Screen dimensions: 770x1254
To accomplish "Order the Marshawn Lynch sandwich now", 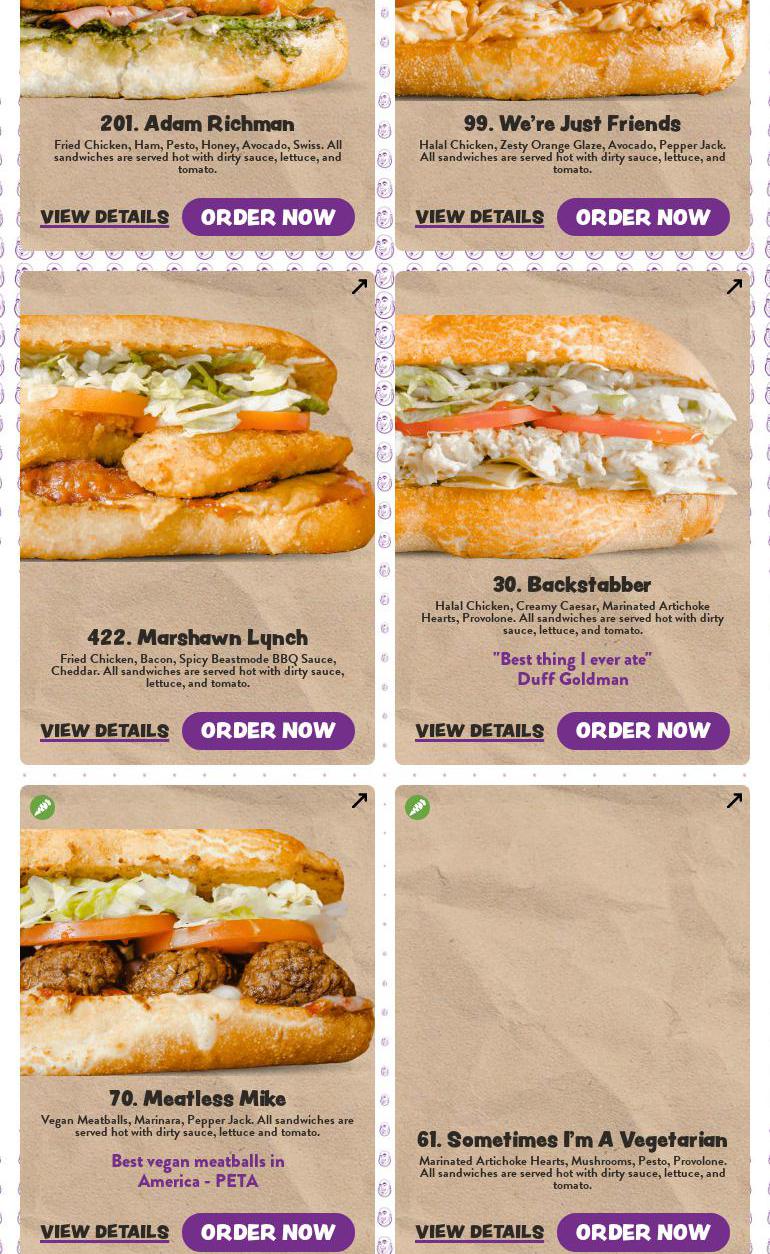I will point(268,731).
